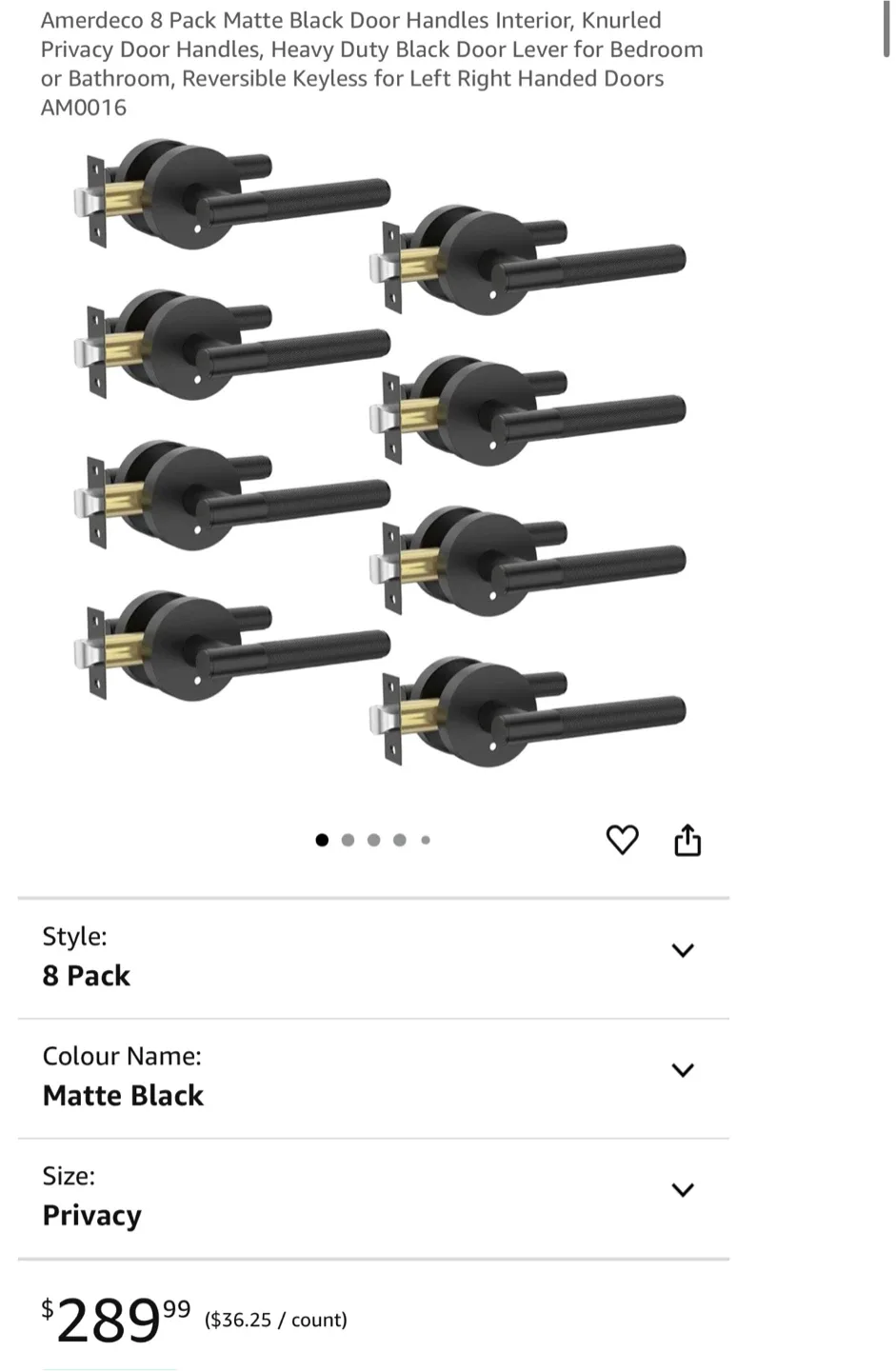The image size is (896, 1371).
Task: Share this door handle listing
Action: [687, 840]
